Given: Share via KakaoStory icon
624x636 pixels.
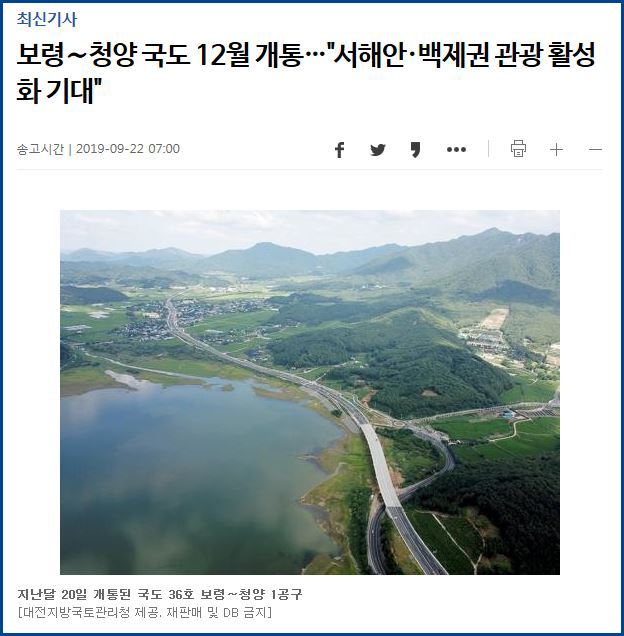Looking at the screenshot, I should (x=415, y=149).
